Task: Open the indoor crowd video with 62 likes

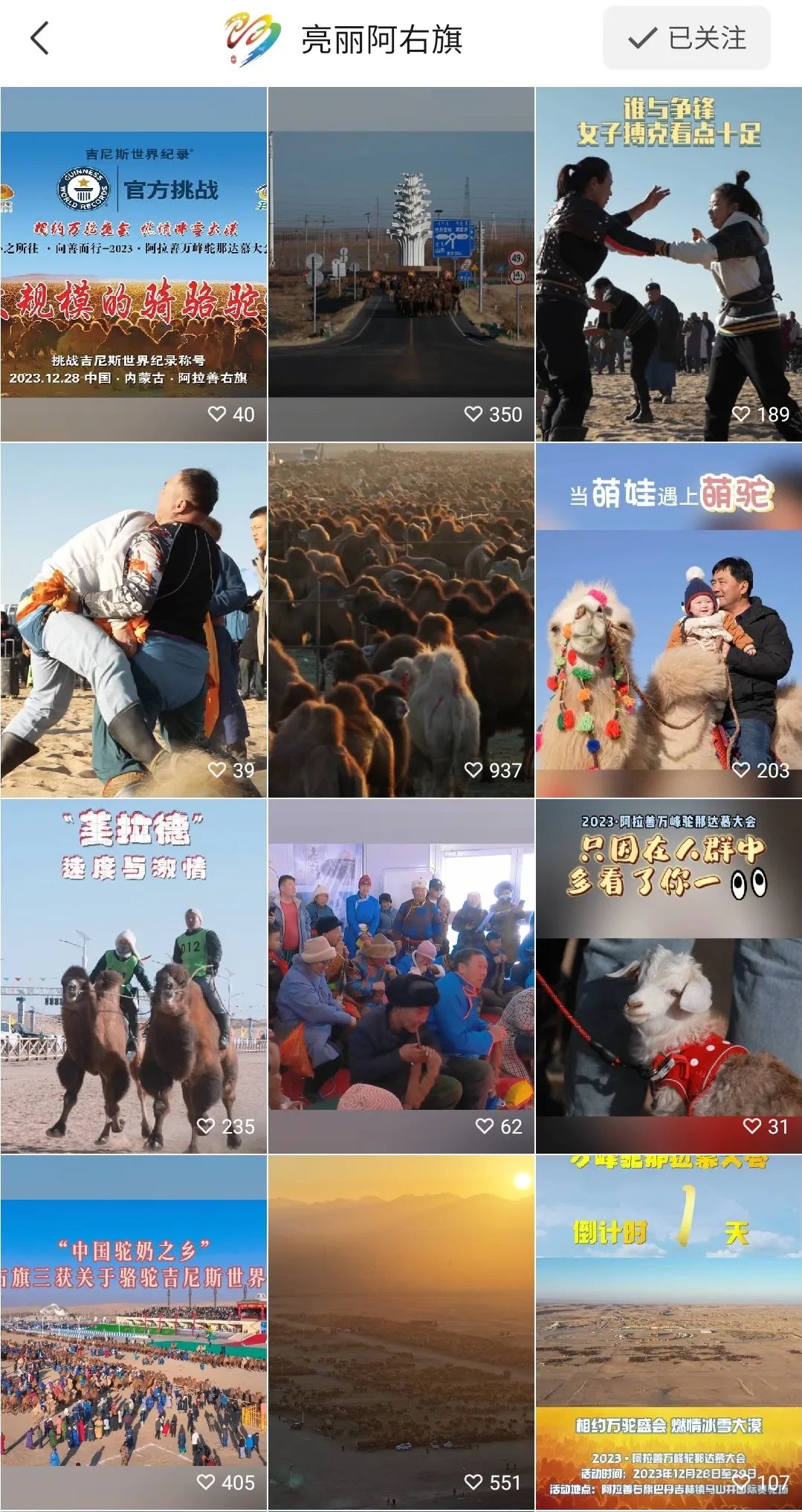Action: (x=401, y=977)
